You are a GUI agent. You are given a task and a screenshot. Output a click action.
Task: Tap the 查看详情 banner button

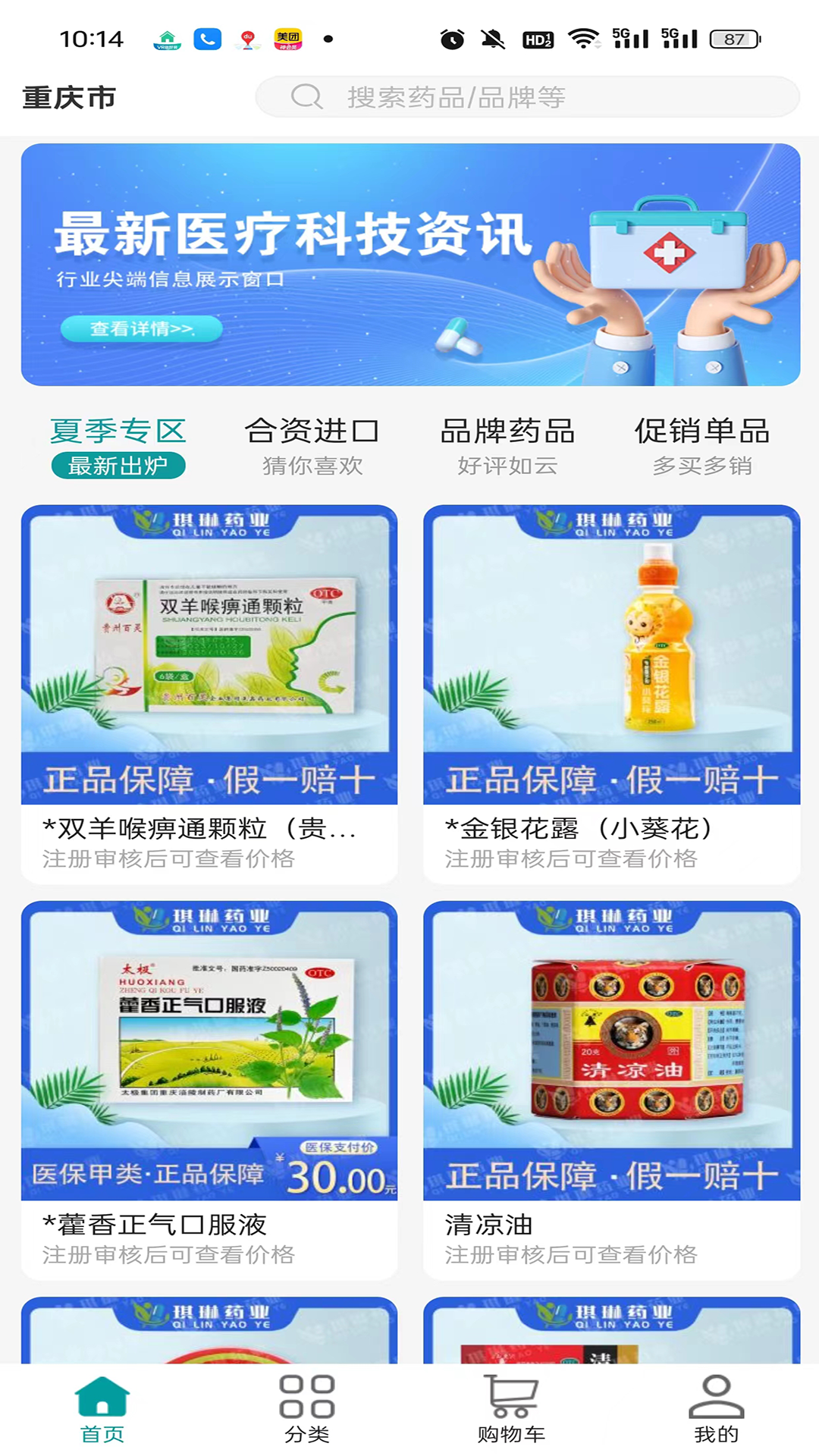coord(142,329)
